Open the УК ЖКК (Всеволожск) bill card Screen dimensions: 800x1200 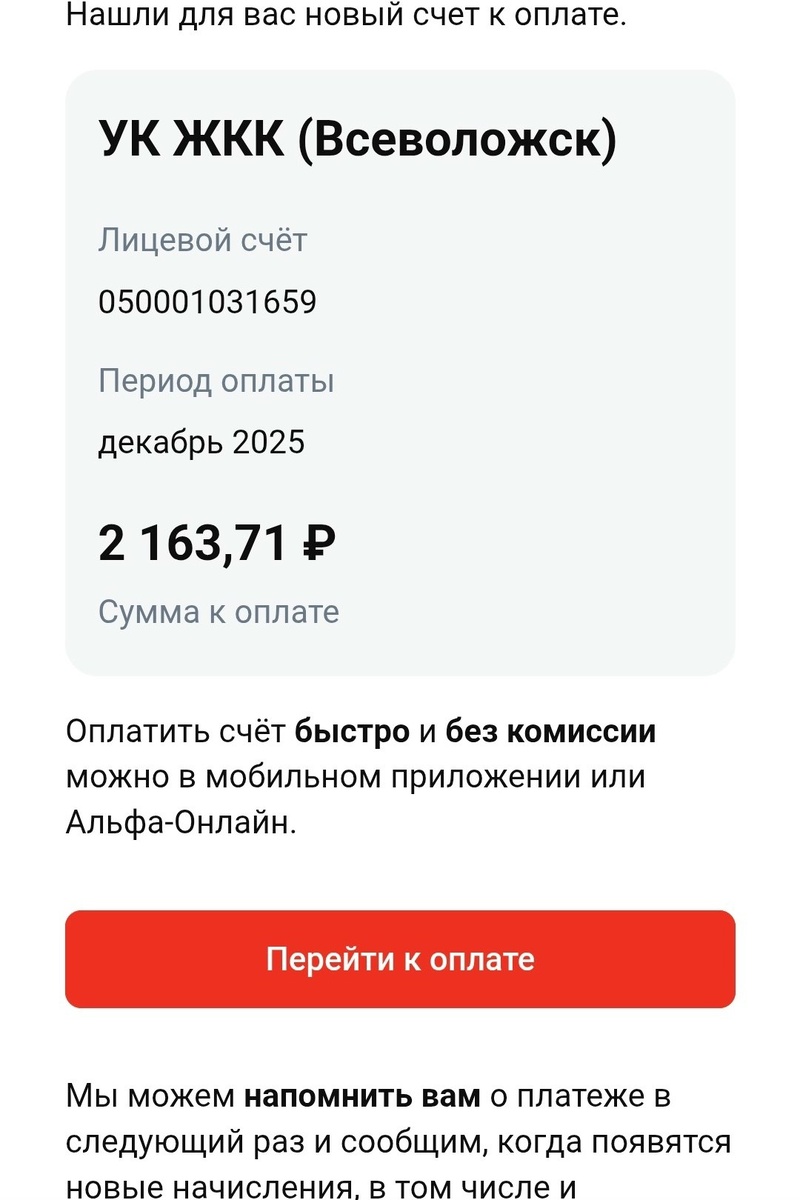point(400,370)
